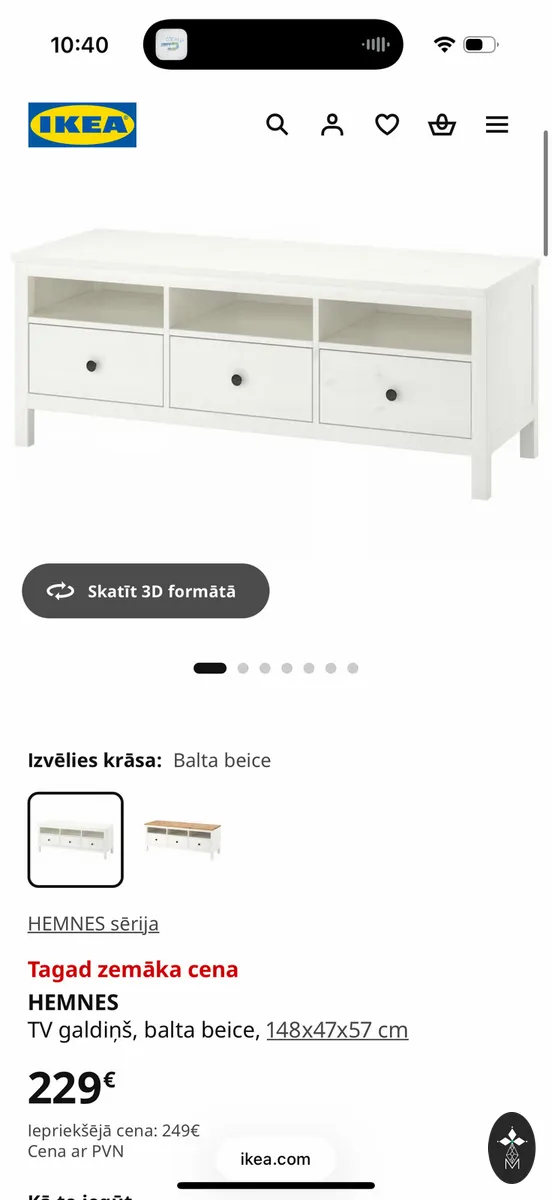Tap the floating assistant button
Image resolution: width=552 pixels, height=1200 pixels.
pyautogui.click(x=512, y=1148)
